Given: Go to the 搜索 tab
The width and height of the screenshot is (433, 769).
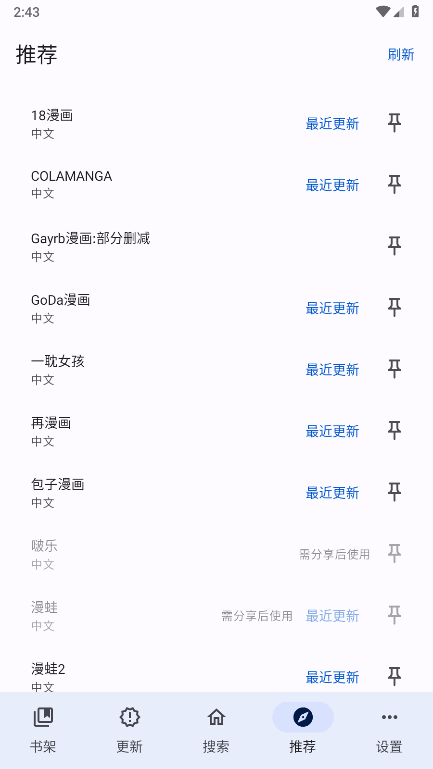Looking at the screenshot, I should (216, 730).
